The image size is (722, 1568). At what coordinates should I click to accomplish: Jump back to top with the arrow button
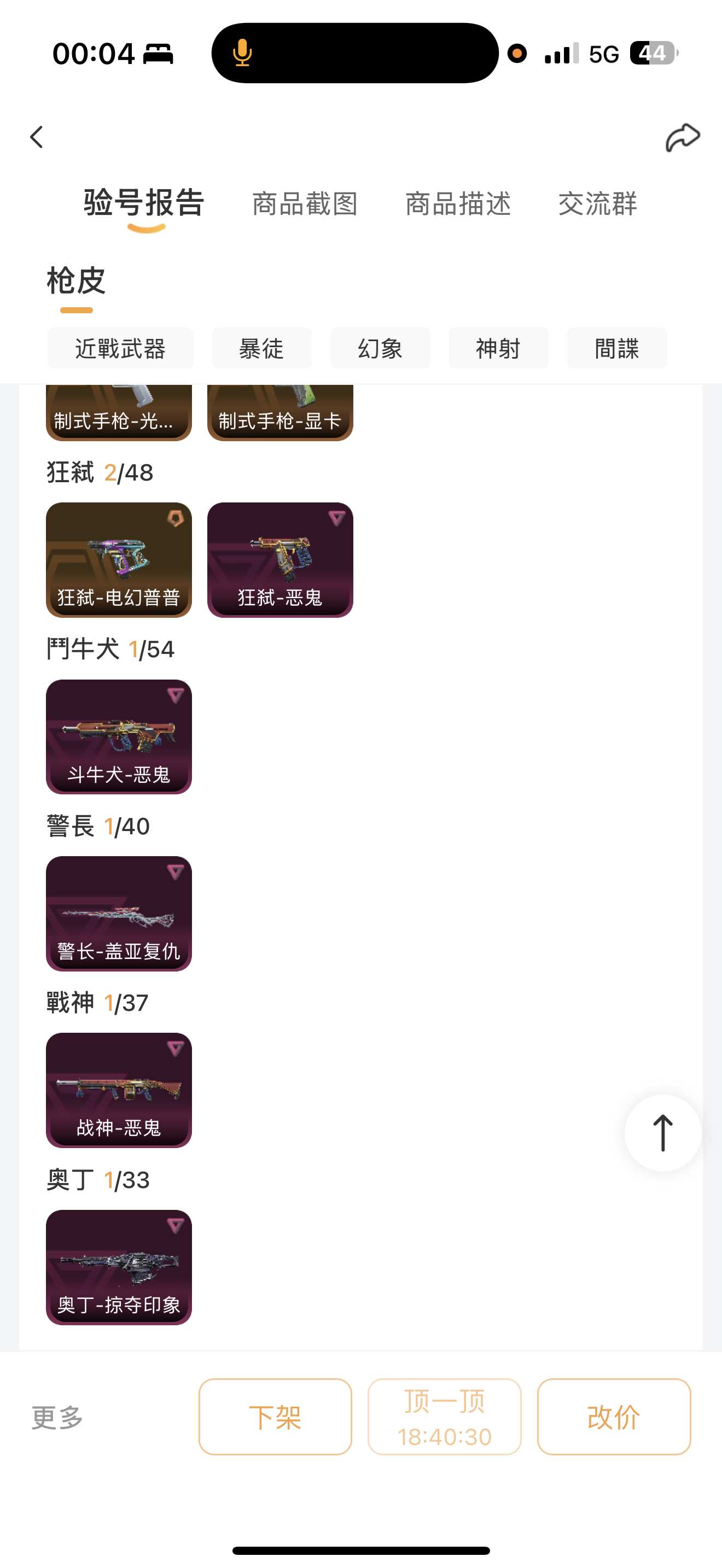pyautogui.click(x=662, y=1133)
